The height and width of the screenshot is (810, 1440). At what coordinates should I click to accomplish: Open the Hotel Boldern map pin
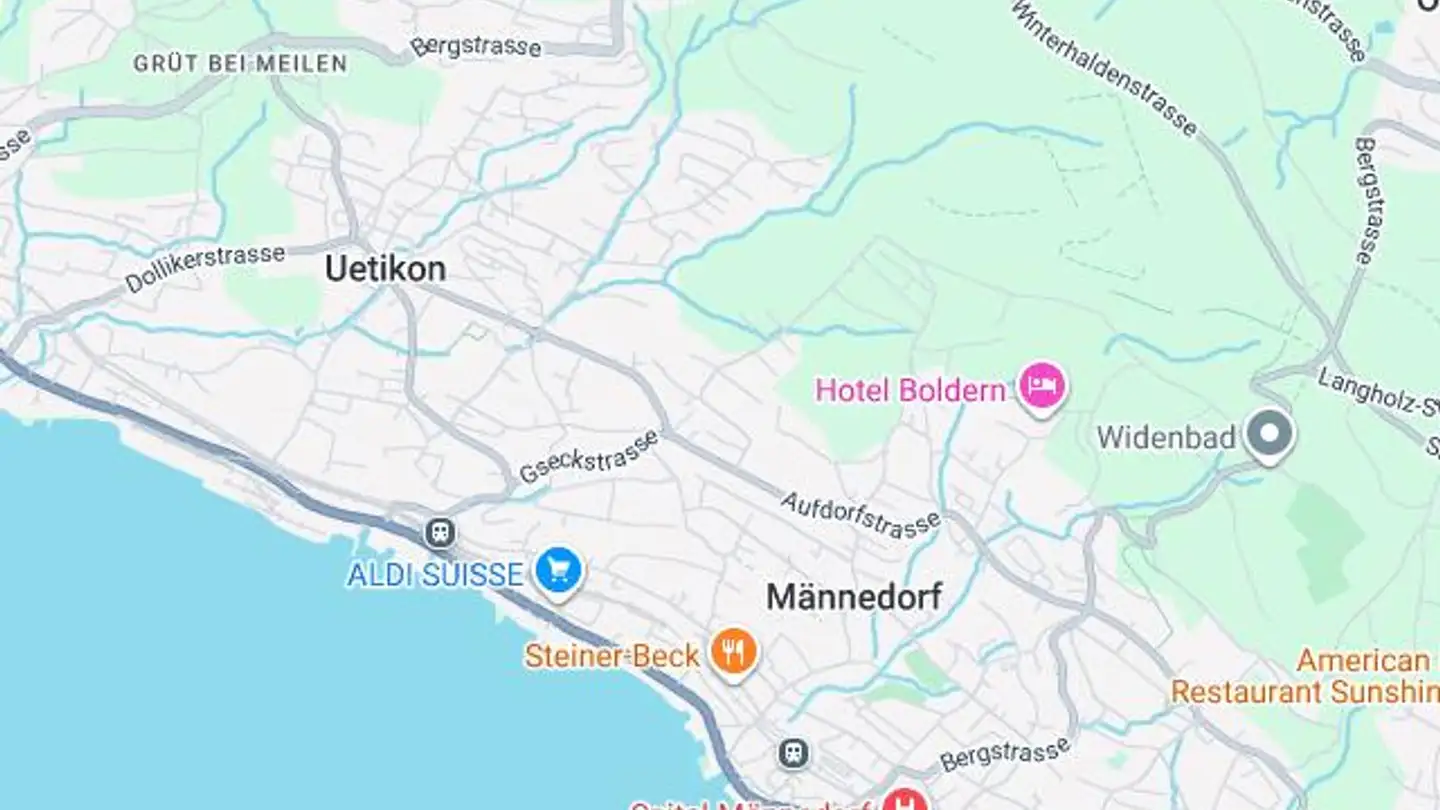coord(1042,387)
